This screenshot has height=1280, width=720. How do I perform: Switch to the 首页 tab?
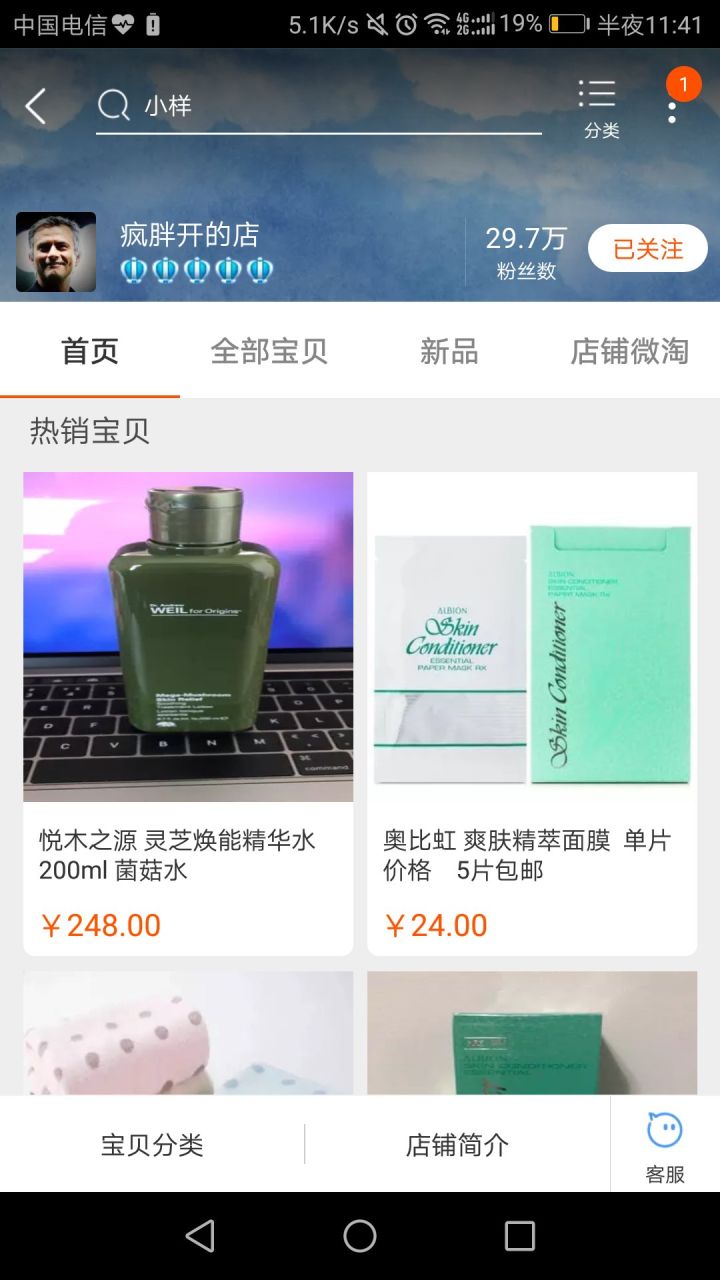[x=90, y=351]
